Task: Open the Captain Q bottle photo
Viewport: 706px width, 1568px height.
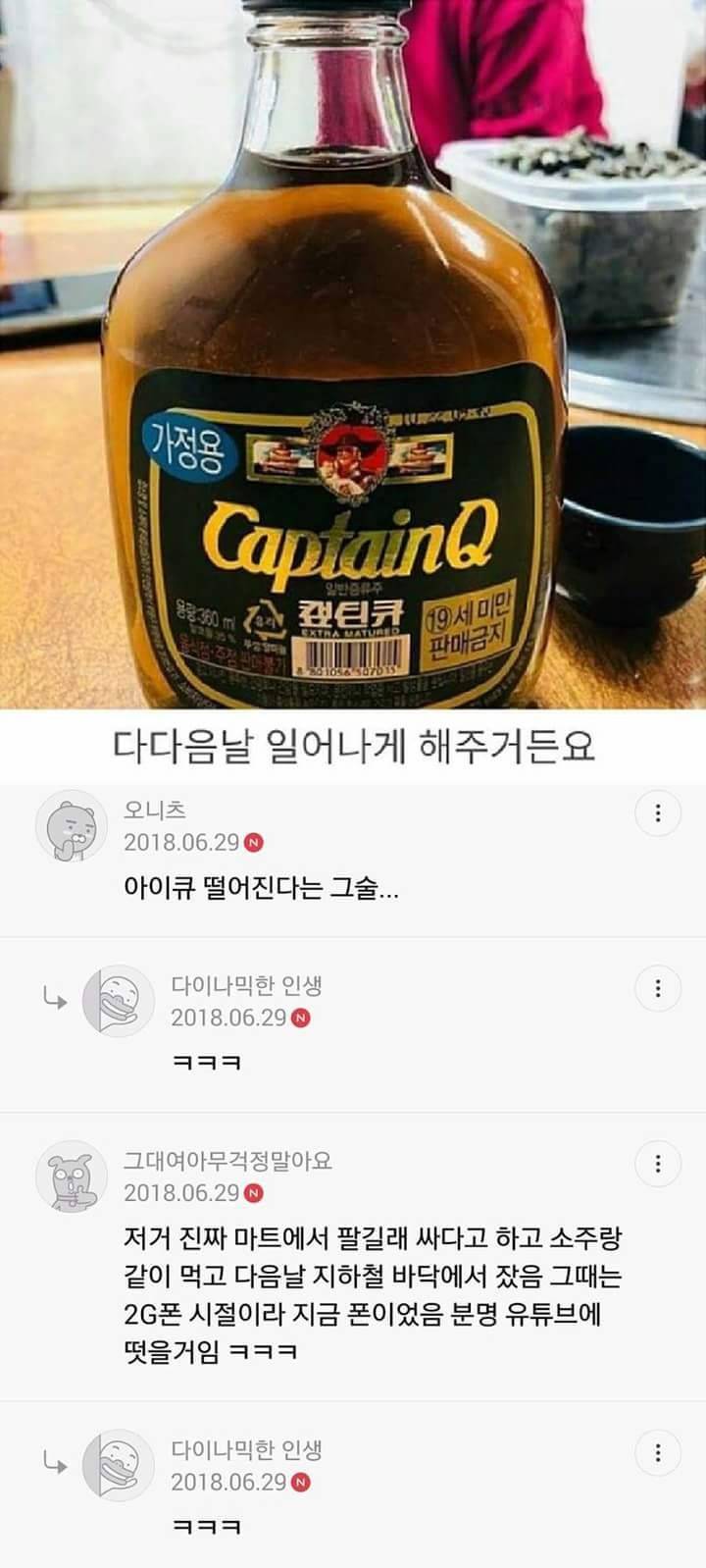Action: [x=353, y=353]
